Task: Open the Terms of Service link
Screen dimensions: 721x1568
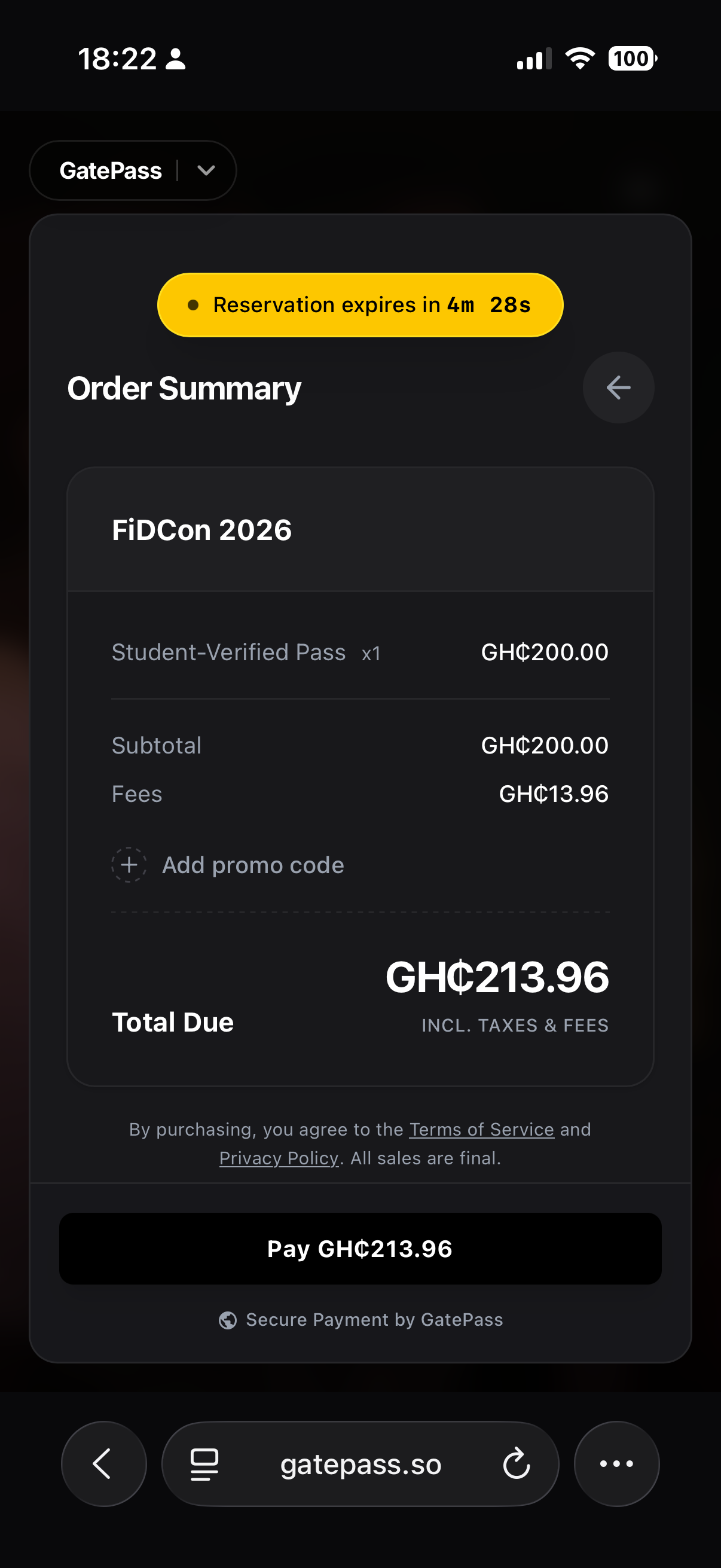Action: 481,1130
